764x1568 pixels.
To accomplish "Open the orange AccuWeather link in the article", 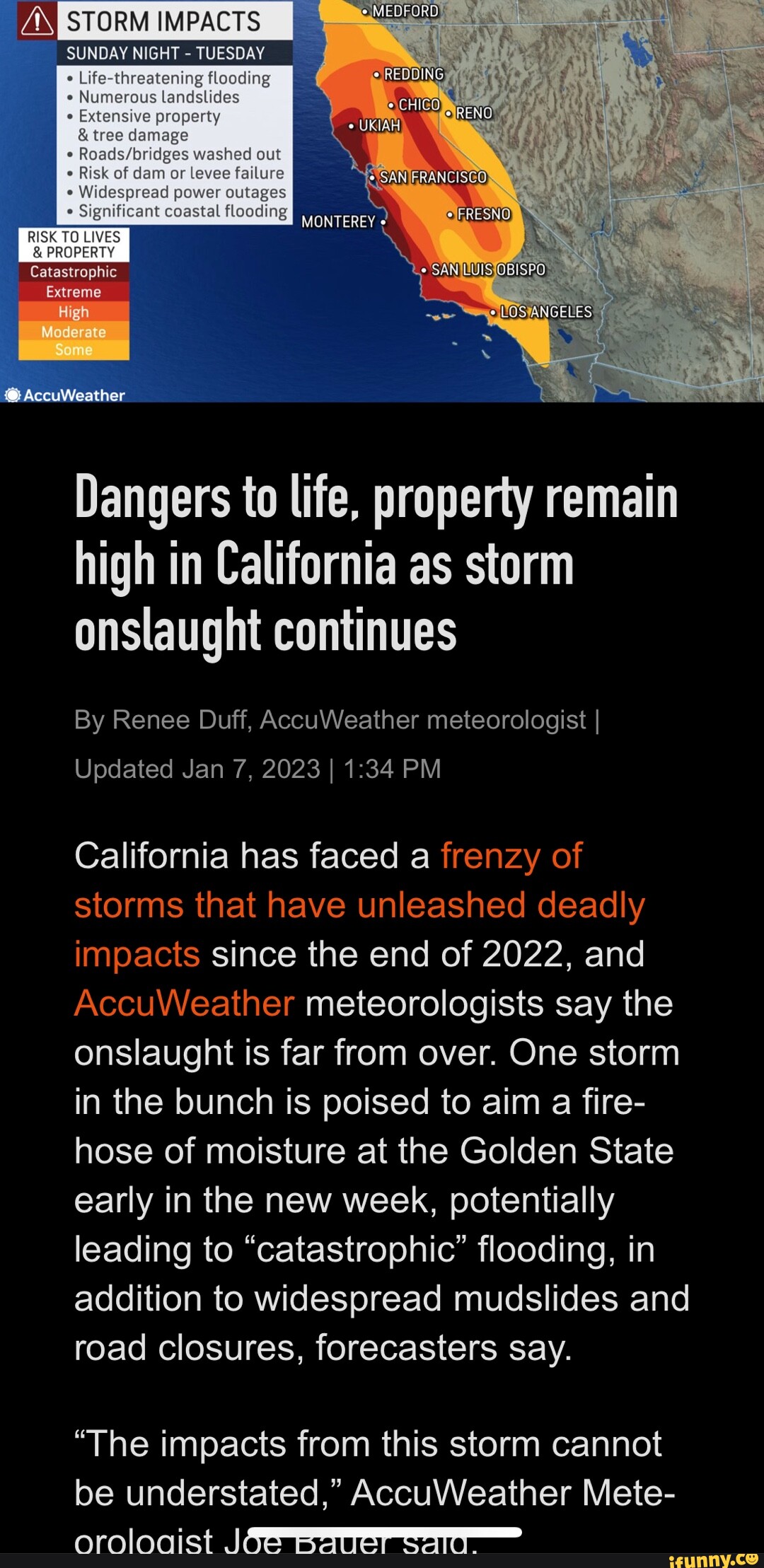I will (x=184, y=1003).
